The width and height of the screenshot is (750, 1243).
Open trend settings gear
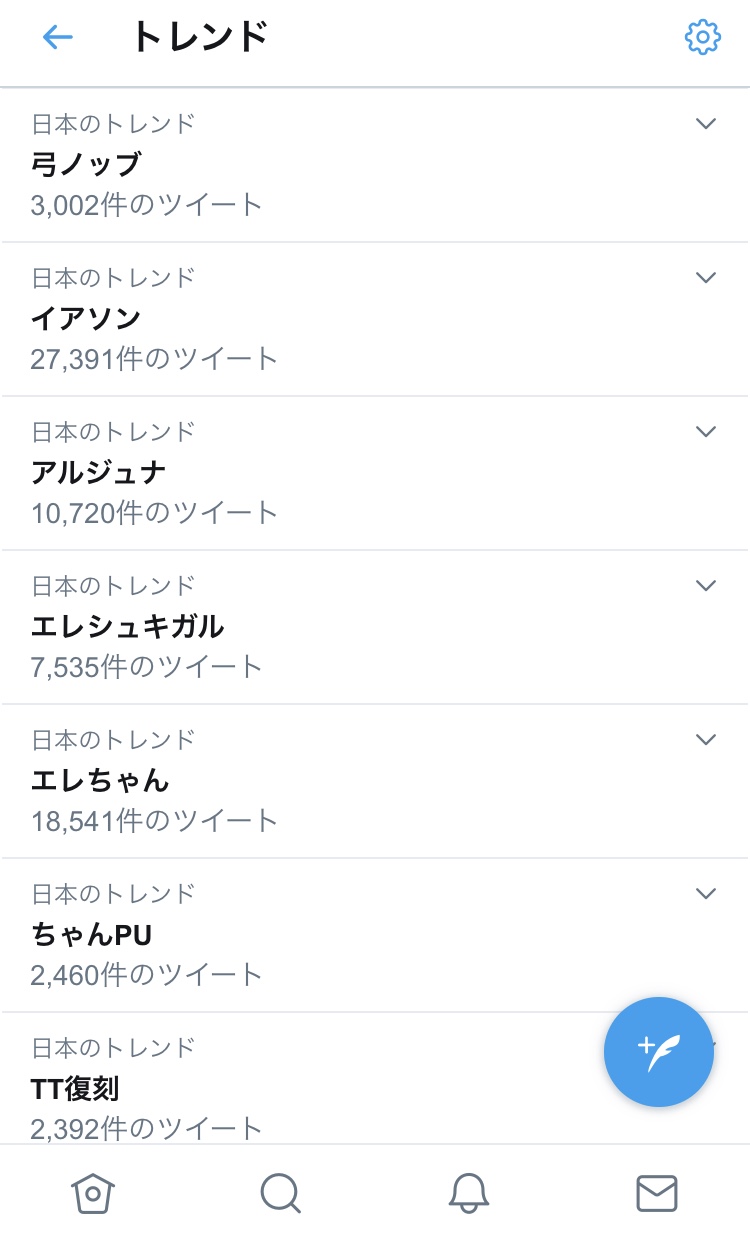pyautogui.click(x=702, y=38)
